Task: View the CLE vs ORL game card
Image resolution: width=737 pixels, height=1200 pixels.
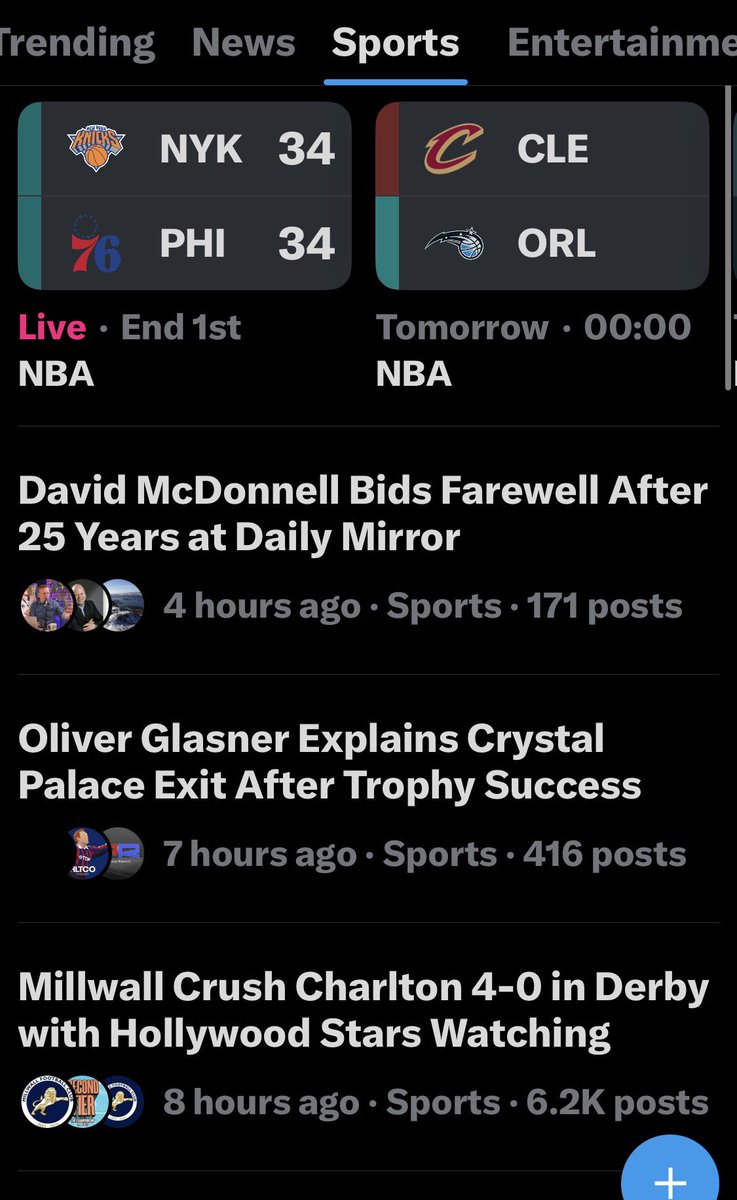Action: click(x=542, y=196)
